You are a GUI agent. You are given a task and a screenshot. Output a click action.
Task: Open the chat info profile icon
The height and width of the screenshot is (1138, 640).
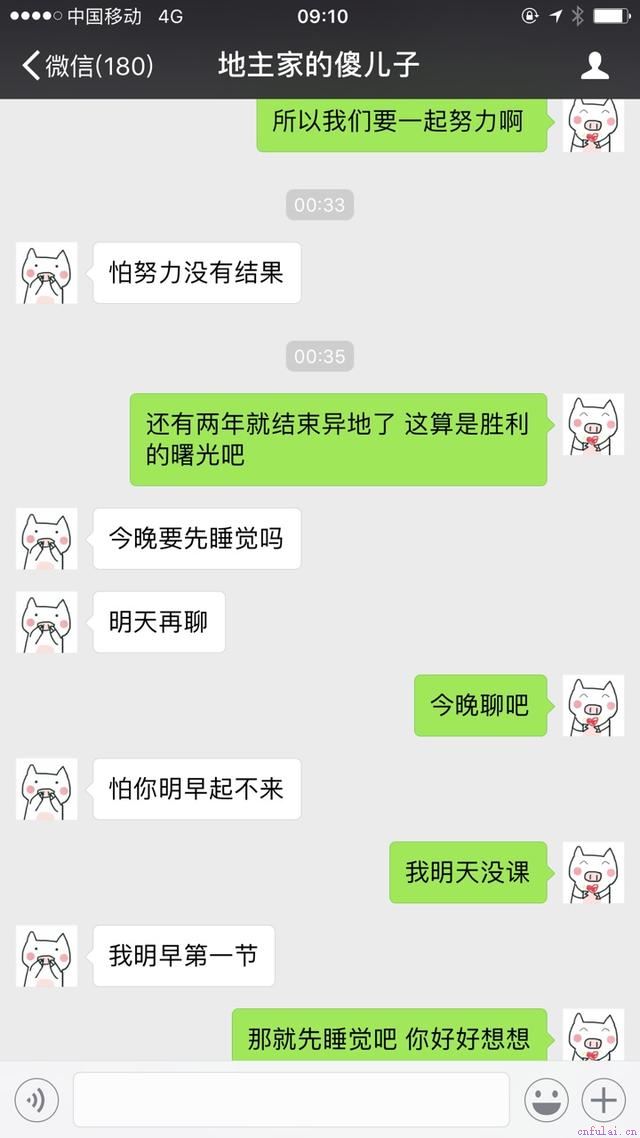pos(595,66)
